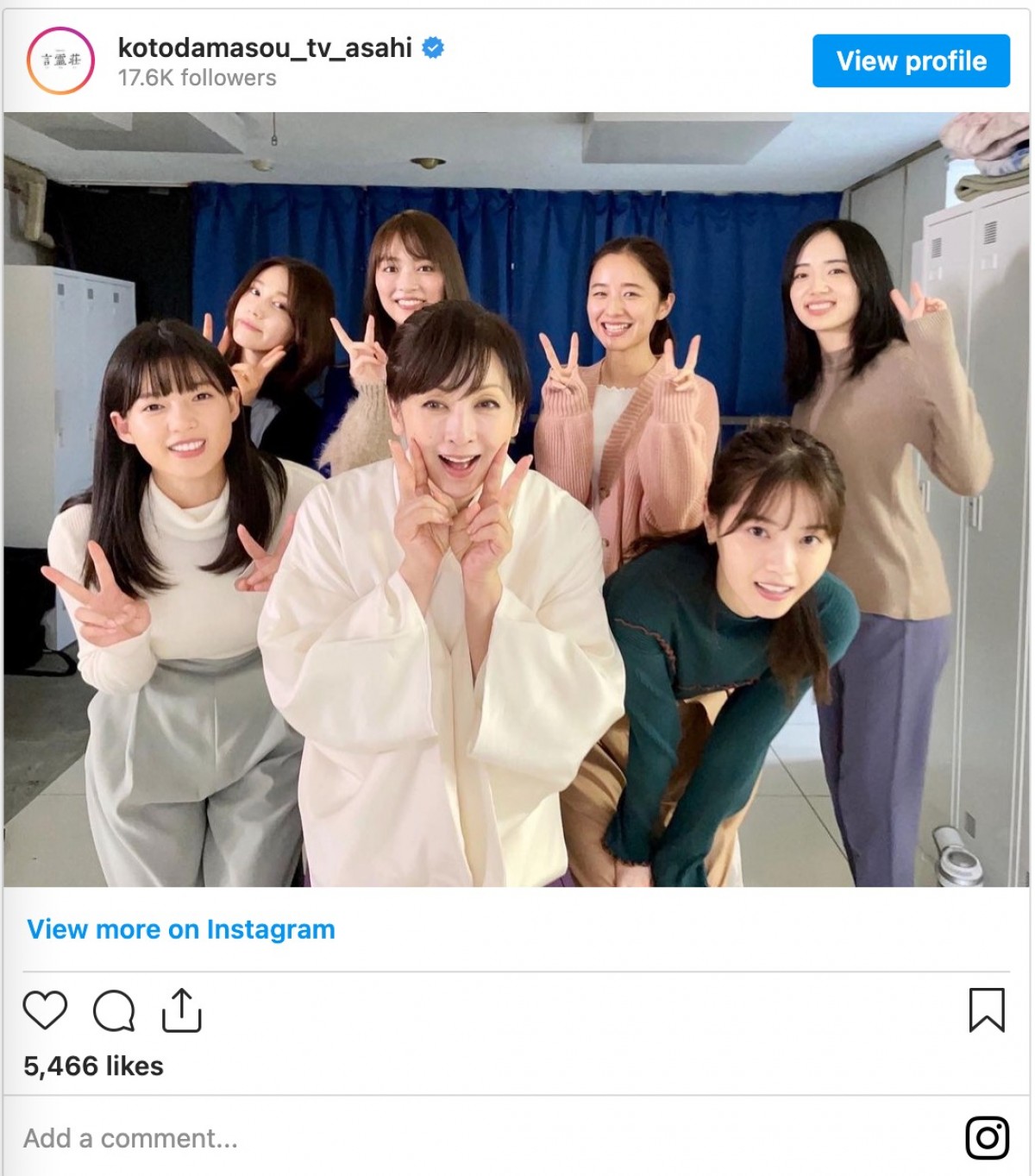Tap the kotodamasou profile avatar
This screenshot has height=1176, width=1035.
click(60, 60)
